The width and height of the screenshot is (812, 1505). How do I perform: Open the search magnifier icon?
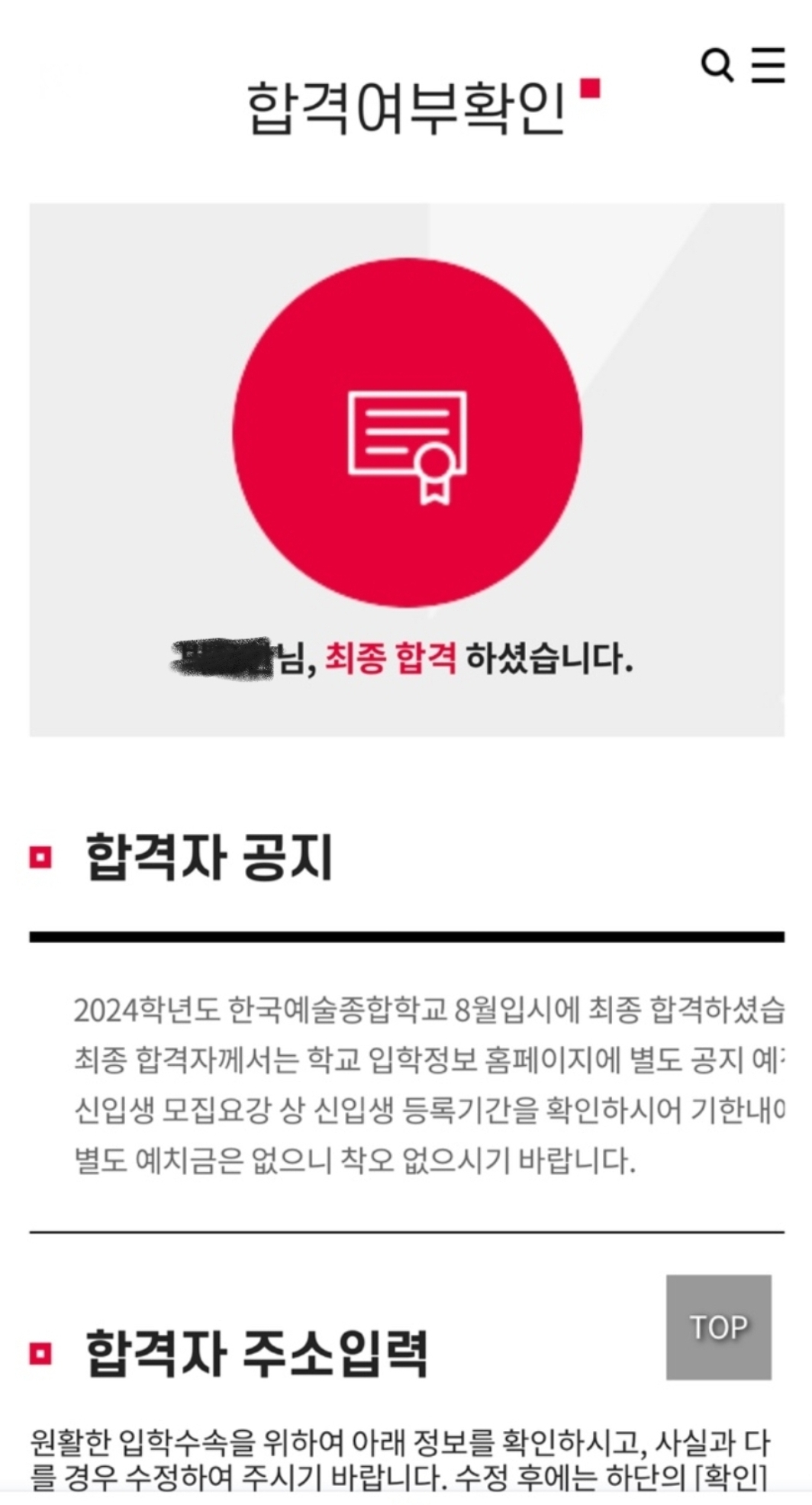pos(717,64)
